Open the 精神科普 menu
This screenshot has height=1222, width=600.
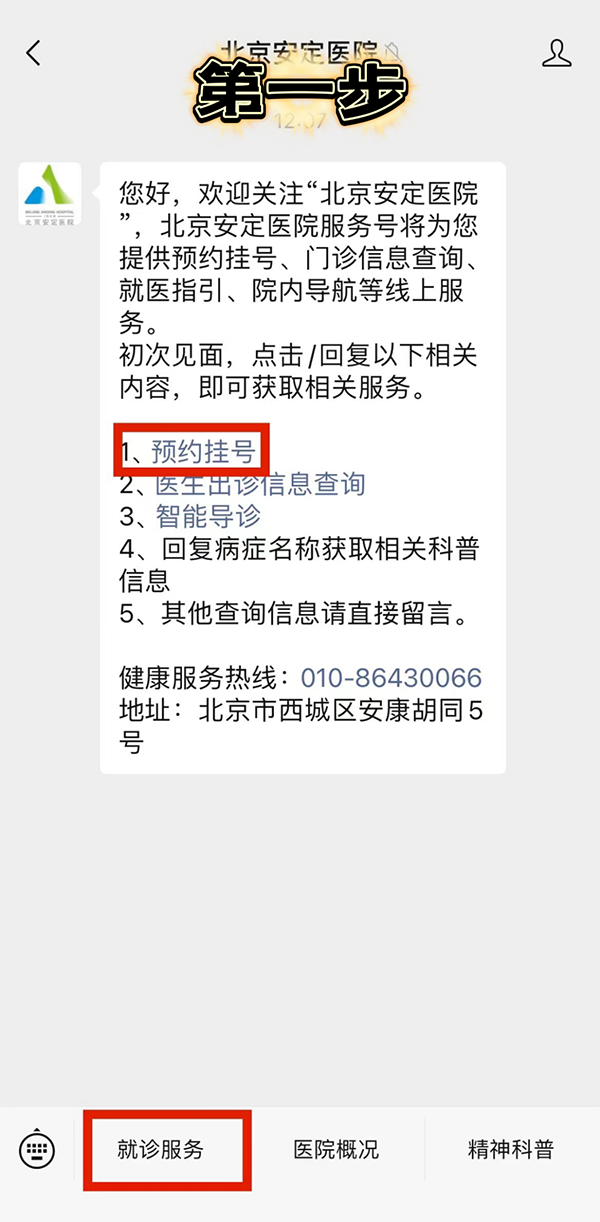point(511,1150)
